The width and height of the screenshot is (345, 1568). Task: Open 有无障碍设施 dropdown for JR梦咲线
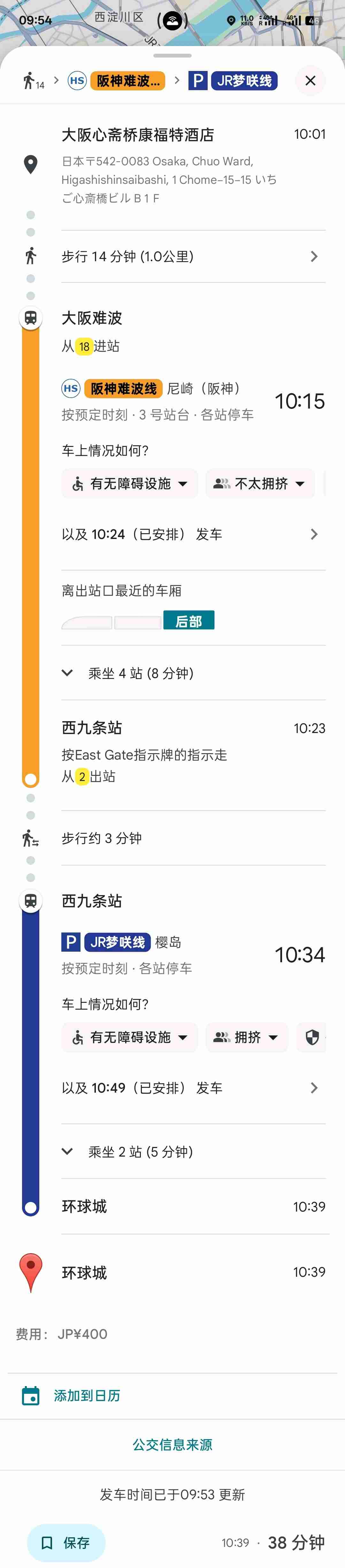[130, 1037]
